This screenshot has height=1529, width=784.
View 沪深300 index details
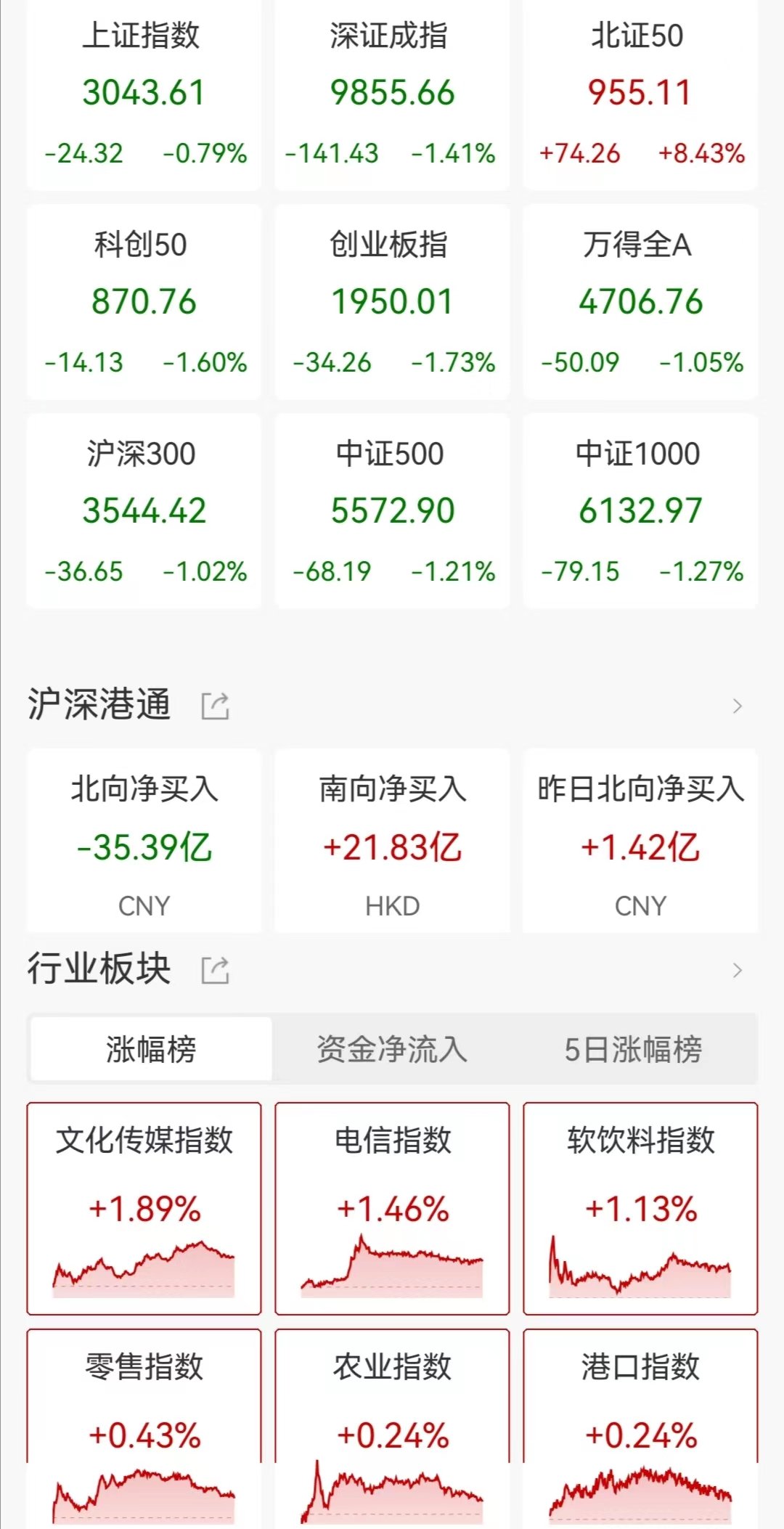click(144, 511)
